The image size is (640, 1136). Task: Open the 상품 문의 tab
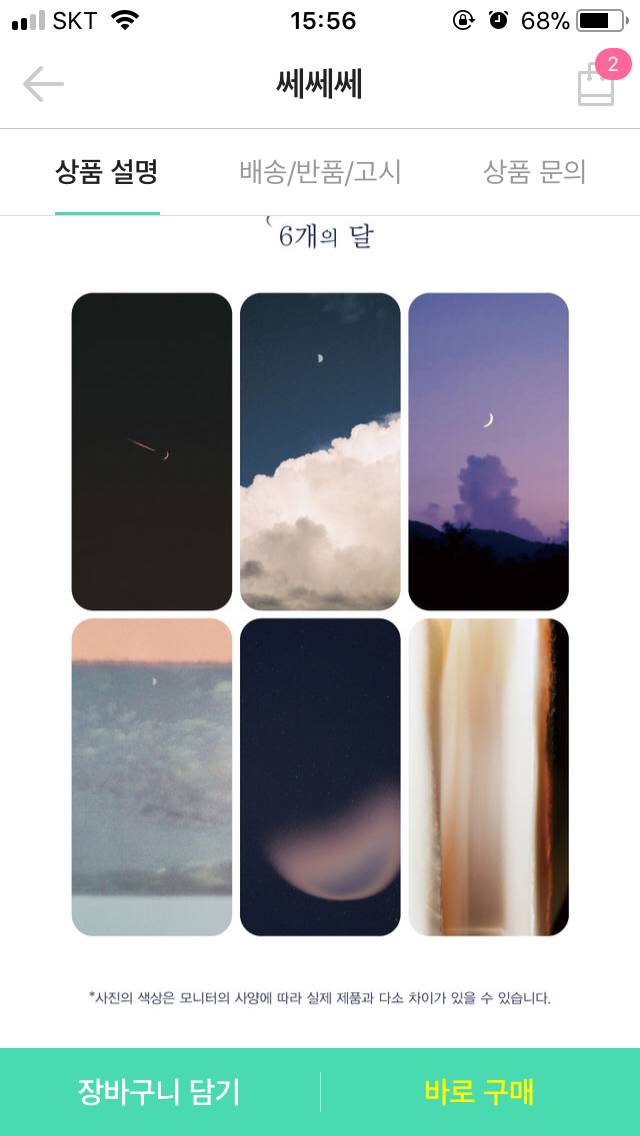[x=534, y=172]
